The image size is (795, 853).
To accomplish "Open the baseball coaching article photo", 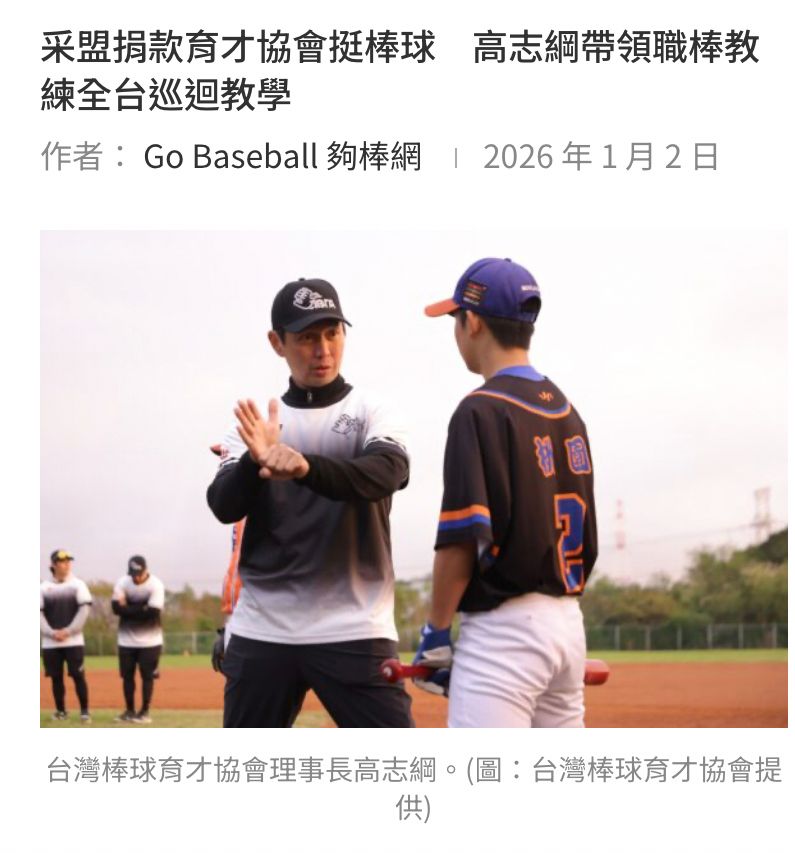I will (413, 478).
